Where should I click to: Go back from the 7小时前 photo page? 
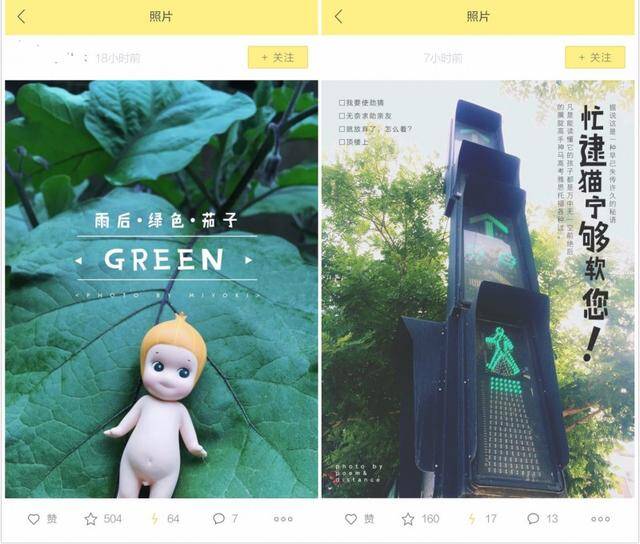pyautogui.click(x=338, y=16)
